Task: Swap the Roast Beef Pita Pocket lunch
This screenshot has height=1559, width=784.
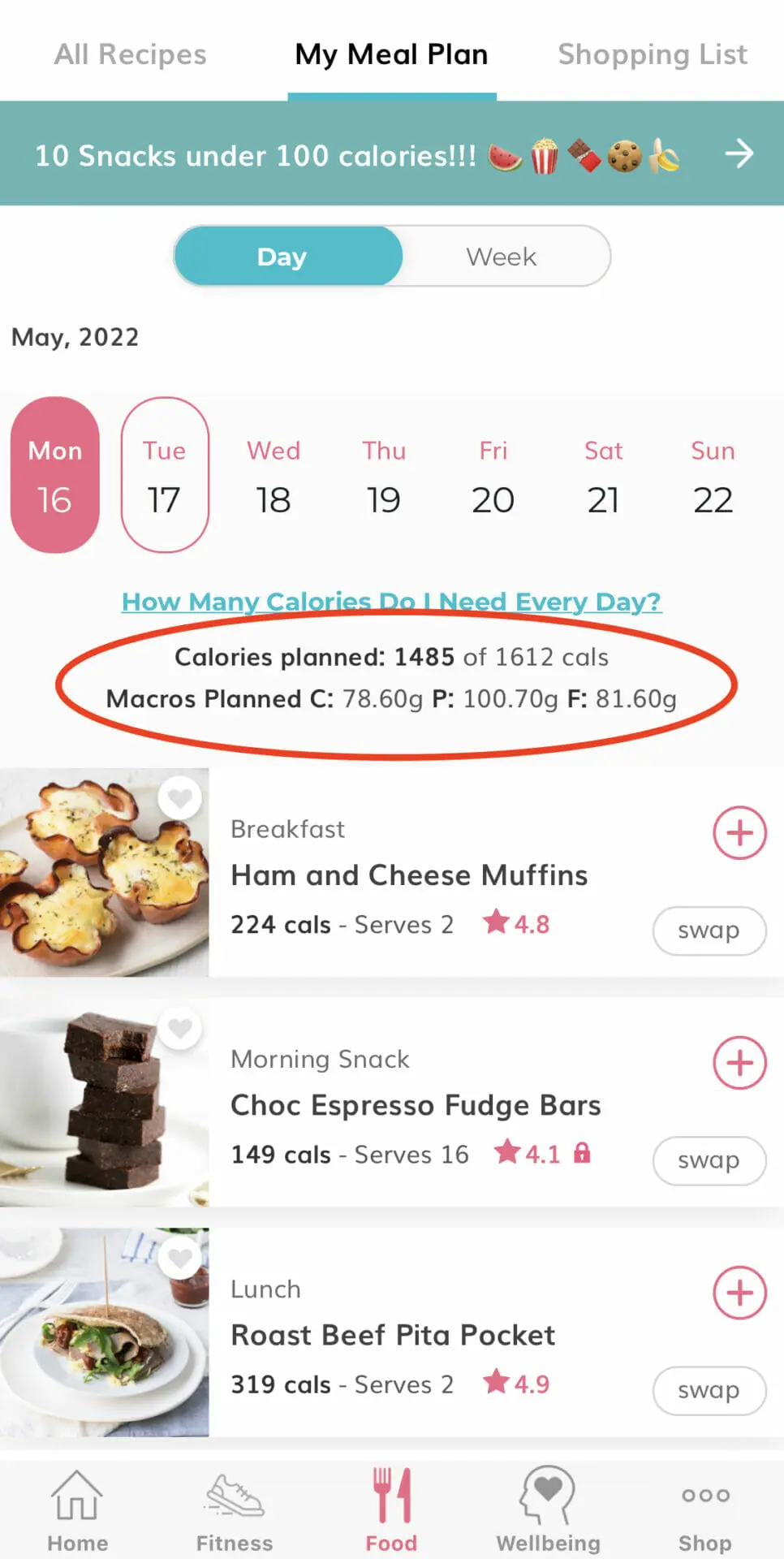Action: click(x=709, y=1390)
